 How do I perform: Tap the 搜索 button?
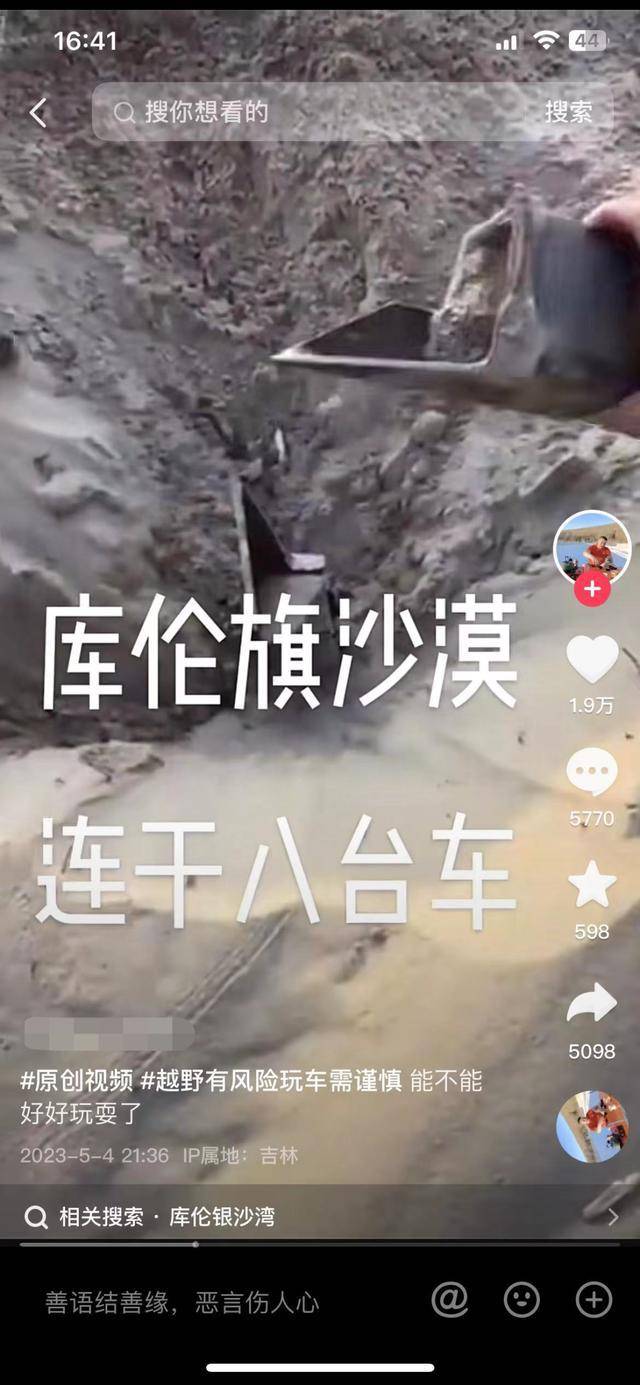click(x=568, y=112)
